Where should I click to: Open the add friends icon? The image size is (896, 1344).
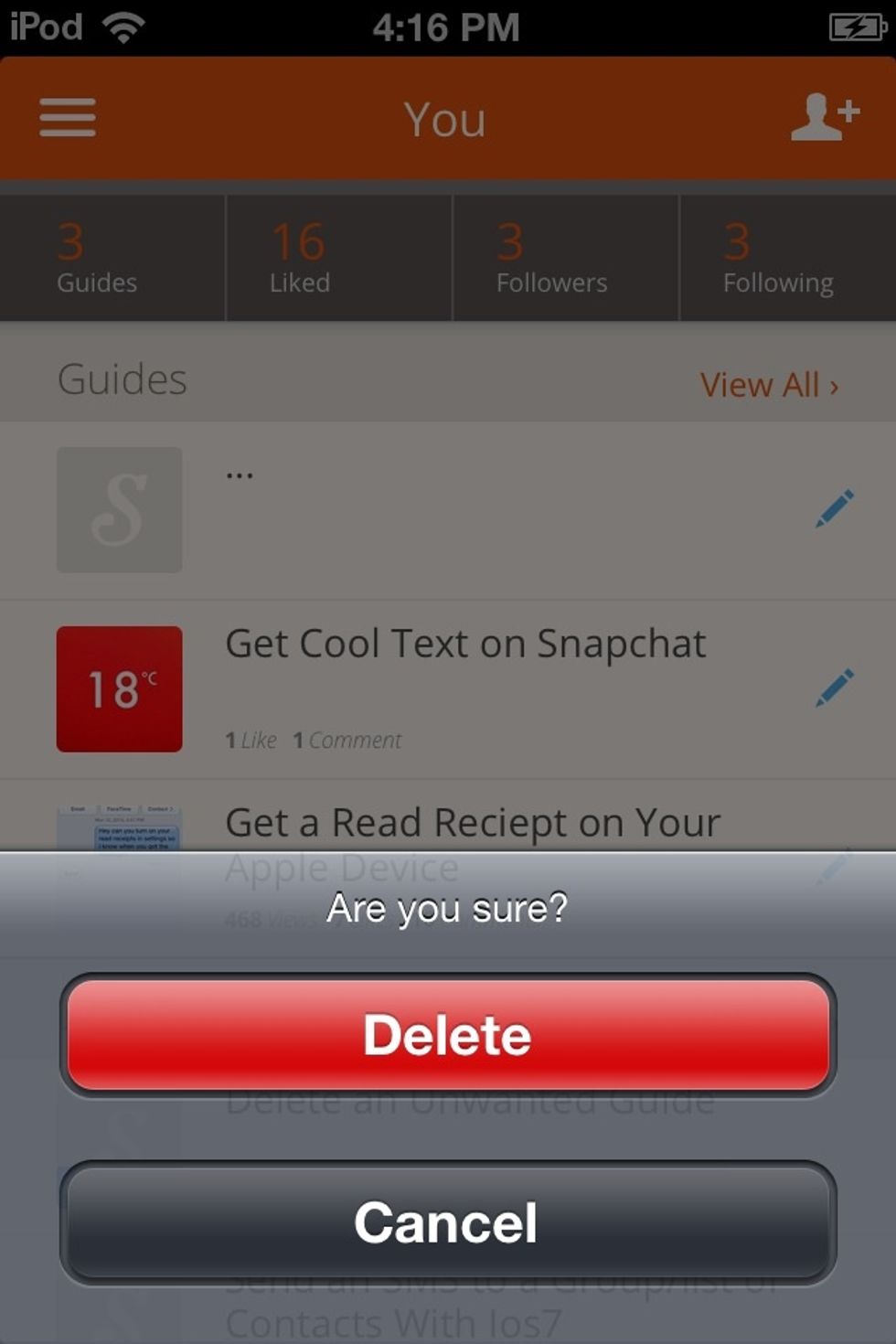click(824, 118)
